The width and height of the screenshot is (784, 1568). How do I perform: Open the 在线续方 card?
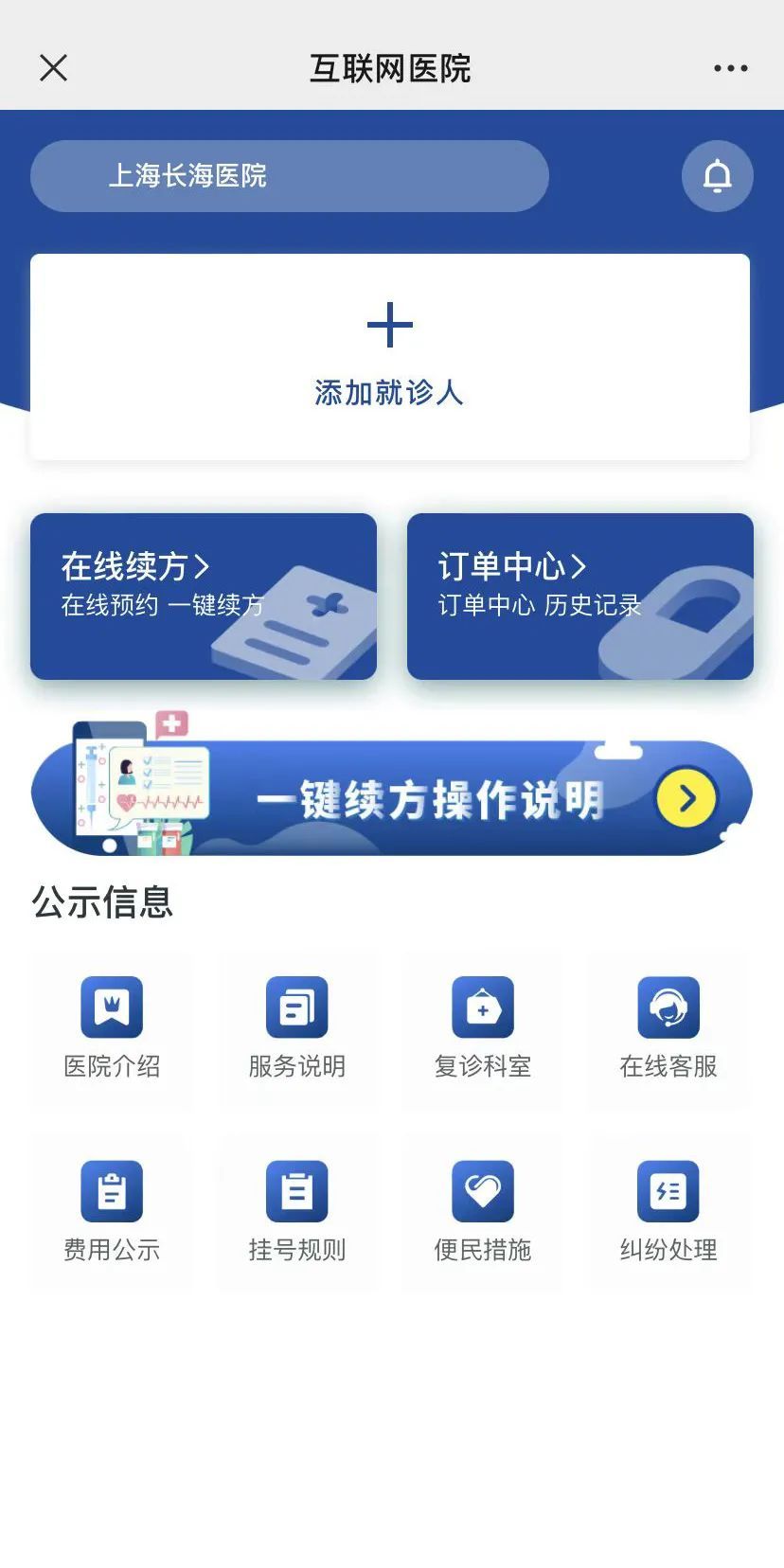[204, 596]
